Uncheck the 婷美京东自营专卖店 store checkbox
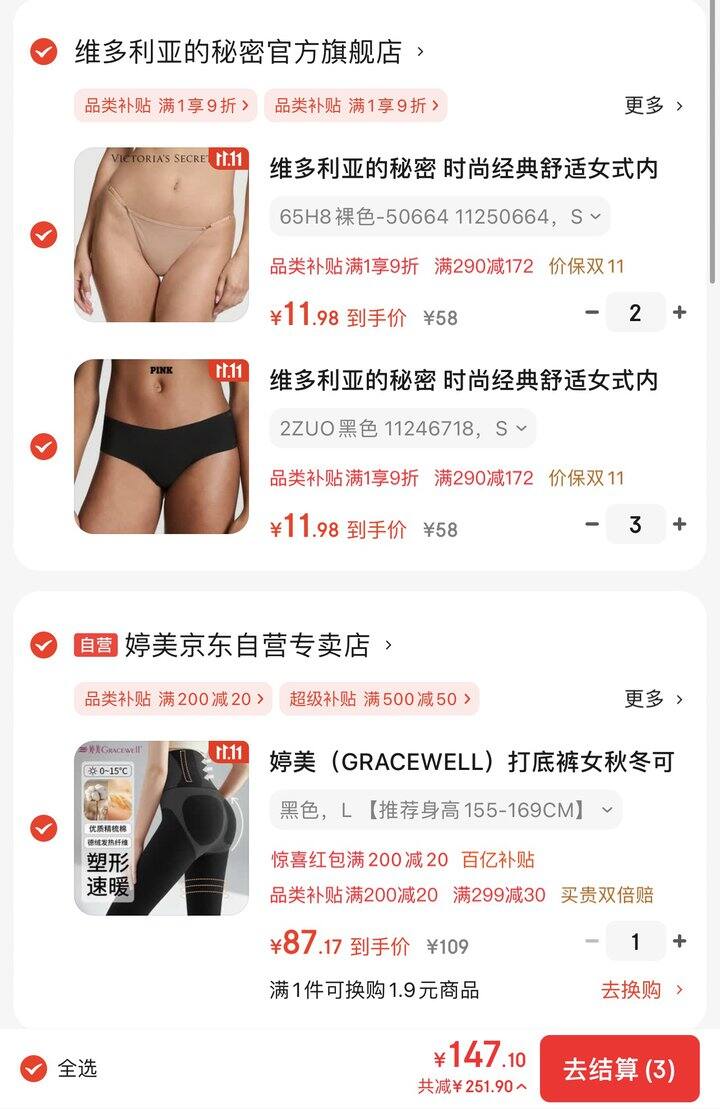720x1109 pixels. pyautogui.click(x=43, y=645)
